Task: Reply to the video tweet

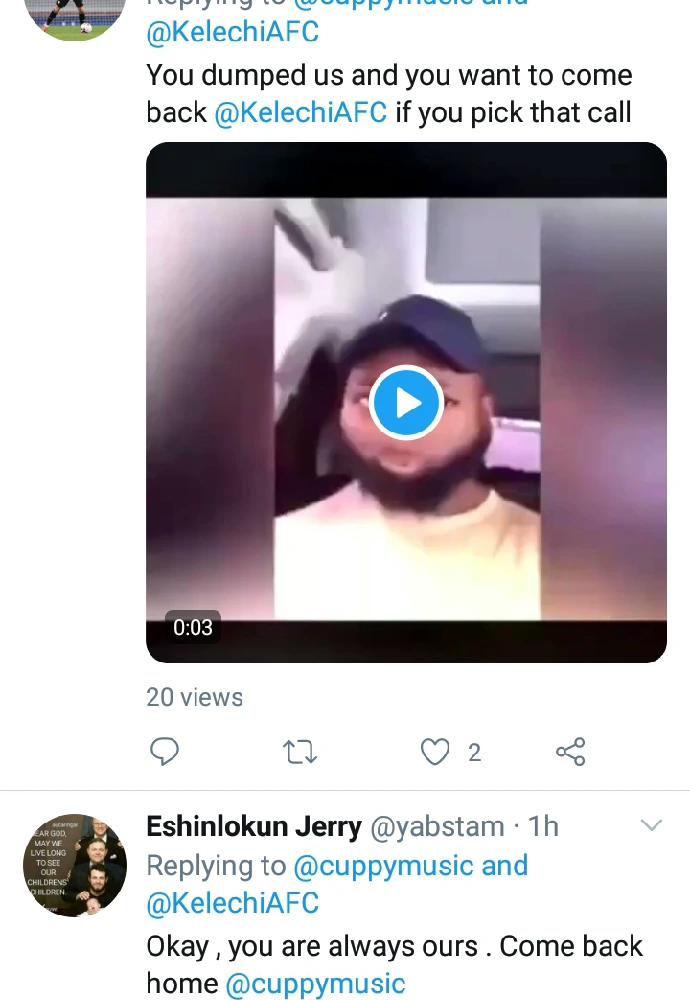Action: coord(164,752)
